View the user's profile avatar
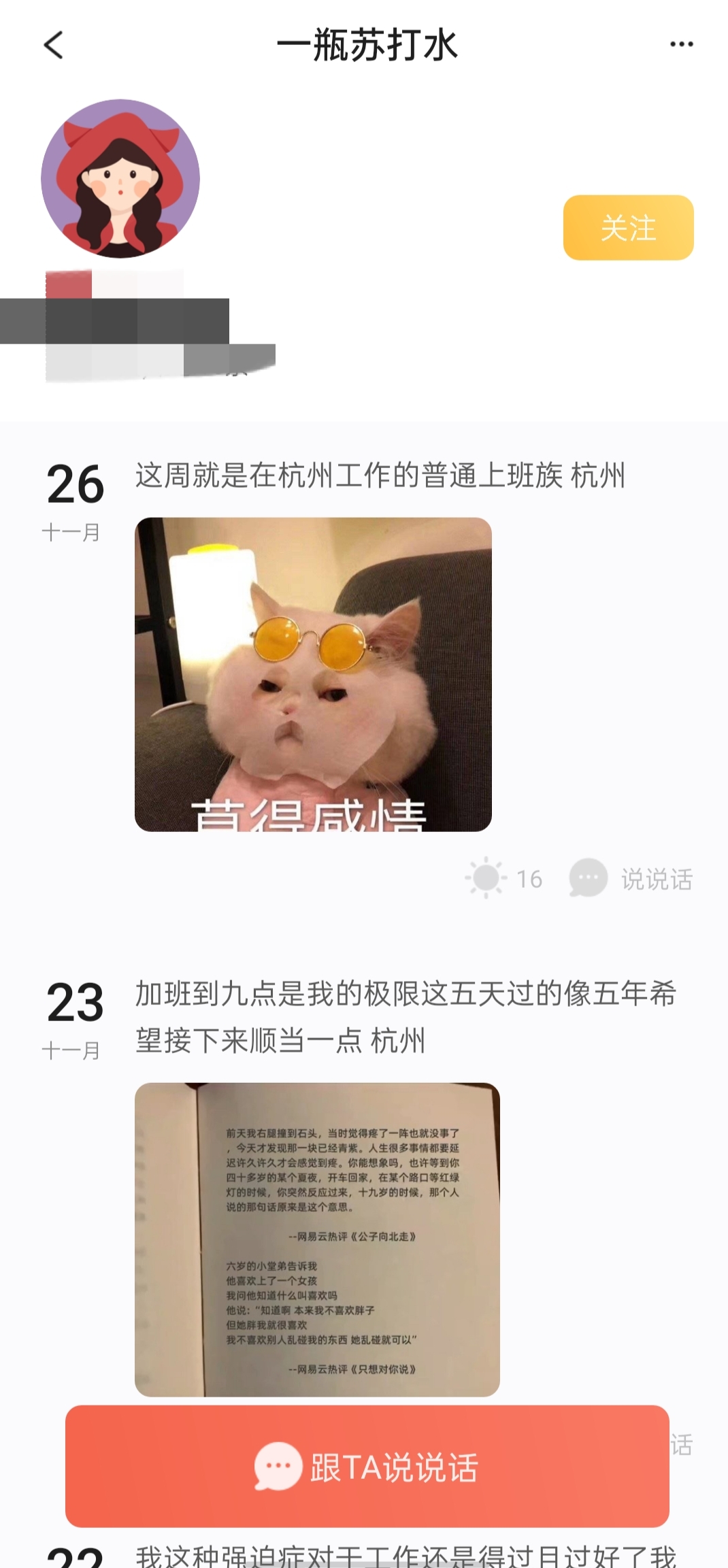This screenshot has width=728, height=1568. [x=120, y=178]
